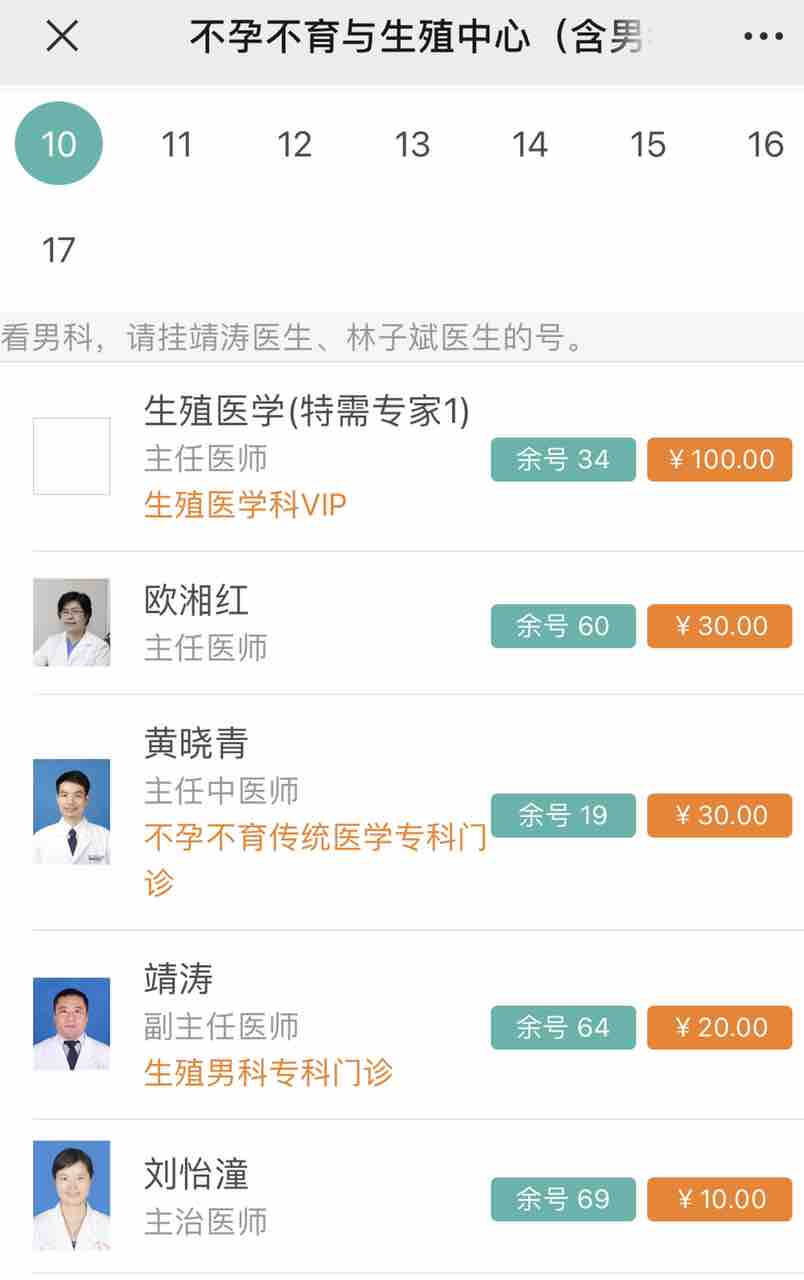Select date 12

coord(294,145)
